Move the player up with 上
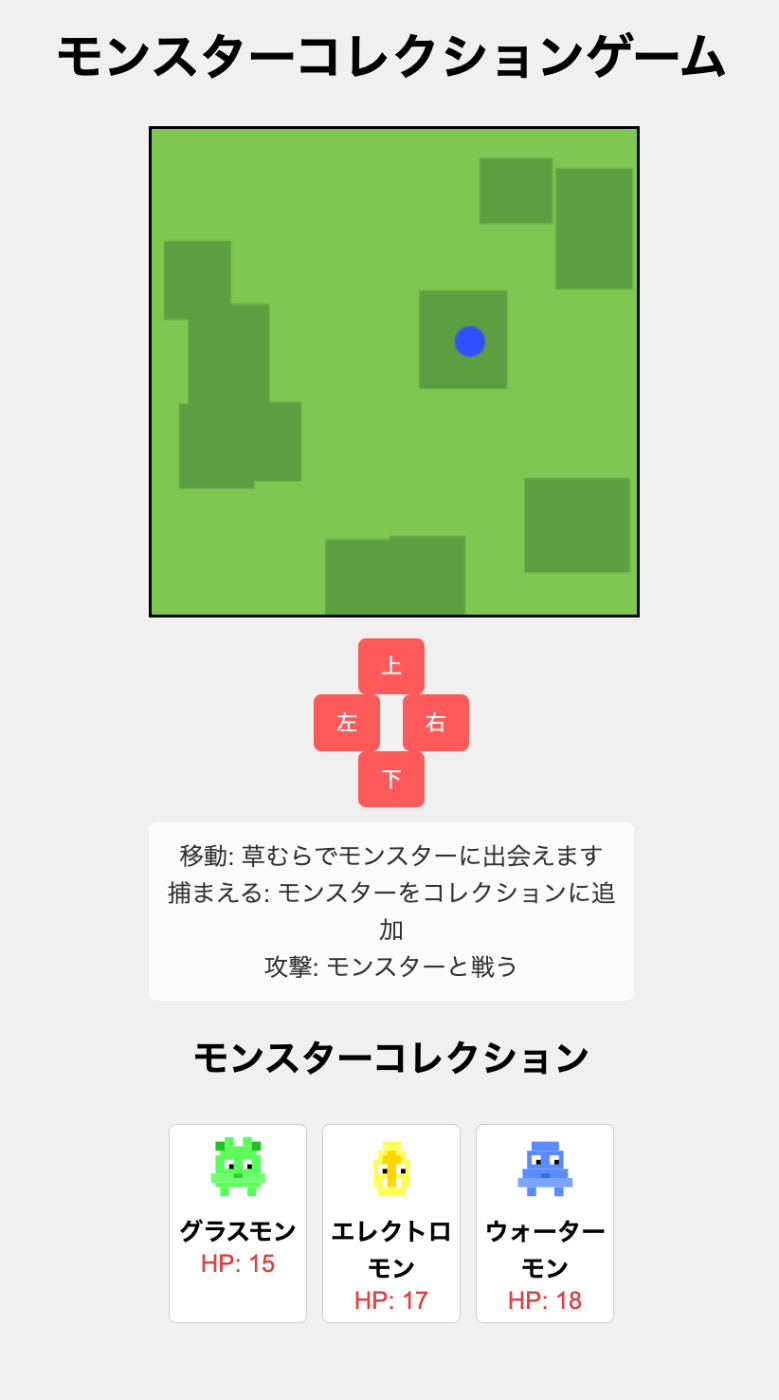This screenshot has height=1400, width=779. (391, 666)
